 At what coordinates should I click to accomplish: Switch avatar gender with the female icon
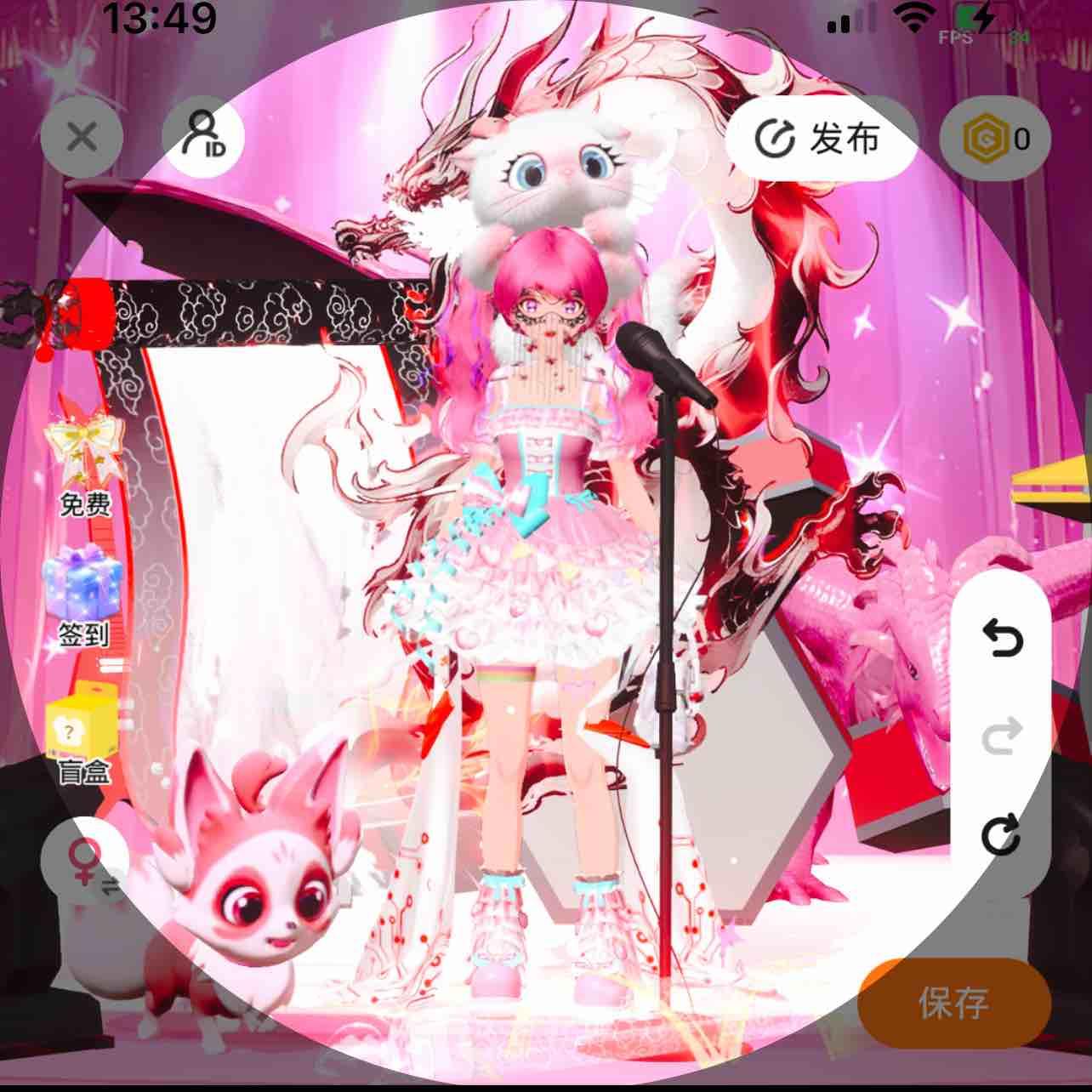pyautogui.click(x=85, y=861)
